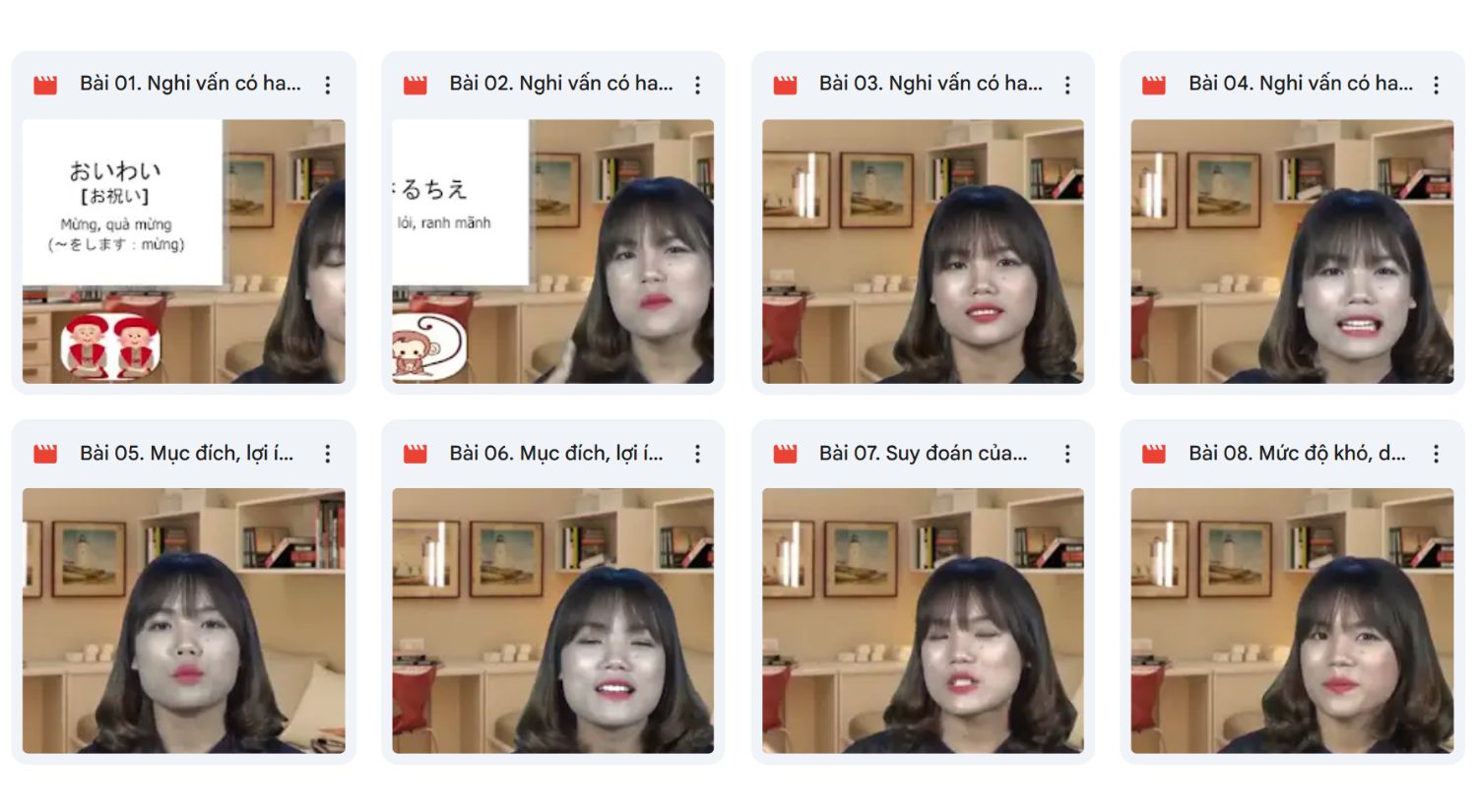Open the Bài 01 video file
This screenshot has height=812, width=1477.
(184, 251)
